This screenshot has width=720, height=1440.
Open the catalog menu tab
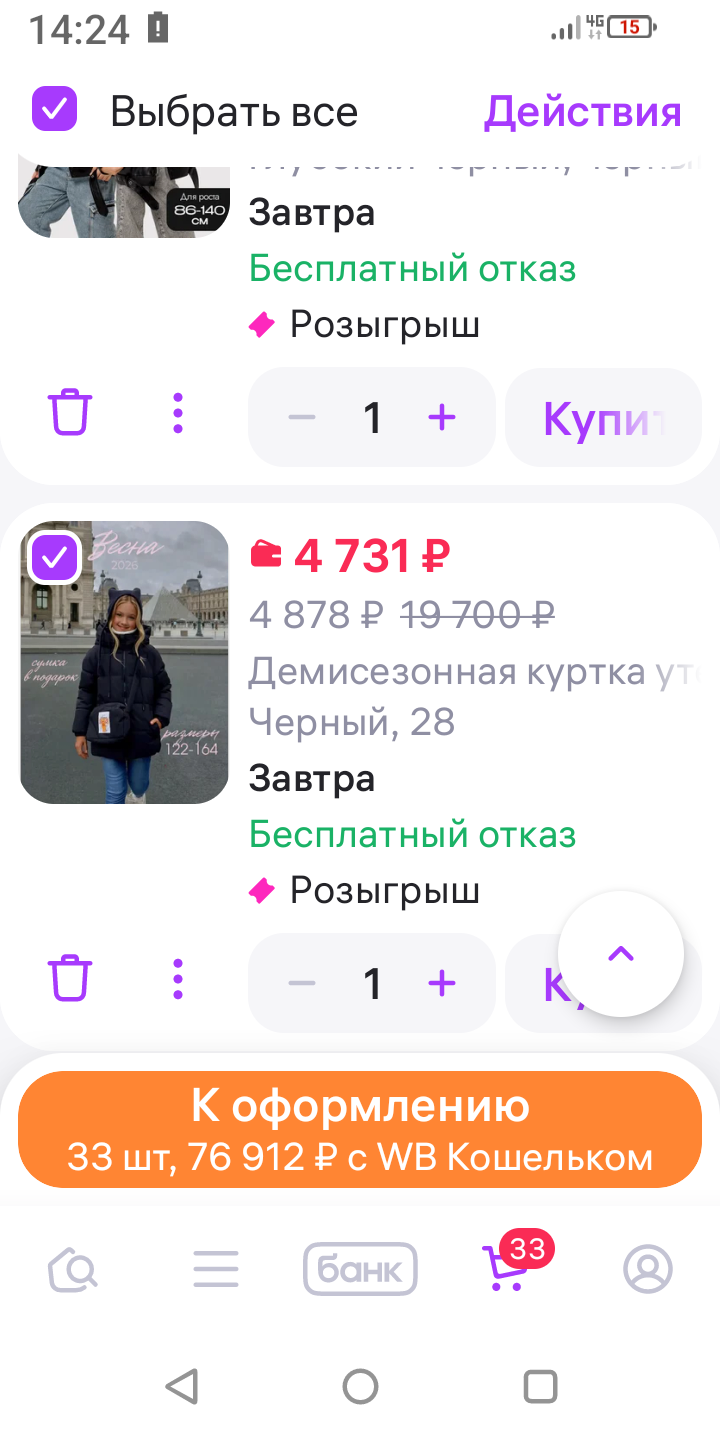(216, 1270)
